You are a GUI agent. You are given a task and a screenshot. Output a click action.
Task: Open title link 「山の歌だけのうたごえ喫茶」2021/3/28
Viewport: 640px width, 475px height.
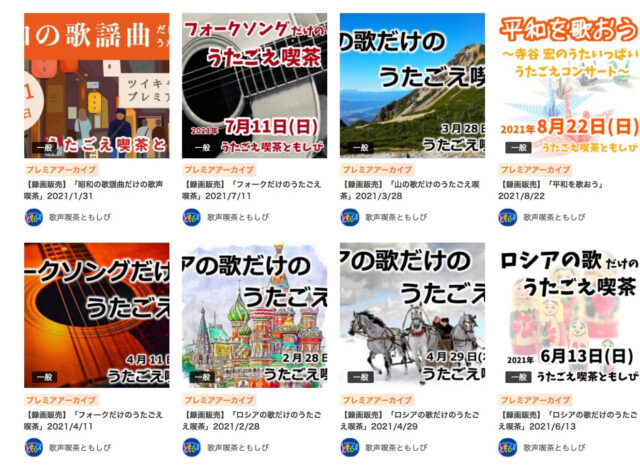(x=412, y=190)
